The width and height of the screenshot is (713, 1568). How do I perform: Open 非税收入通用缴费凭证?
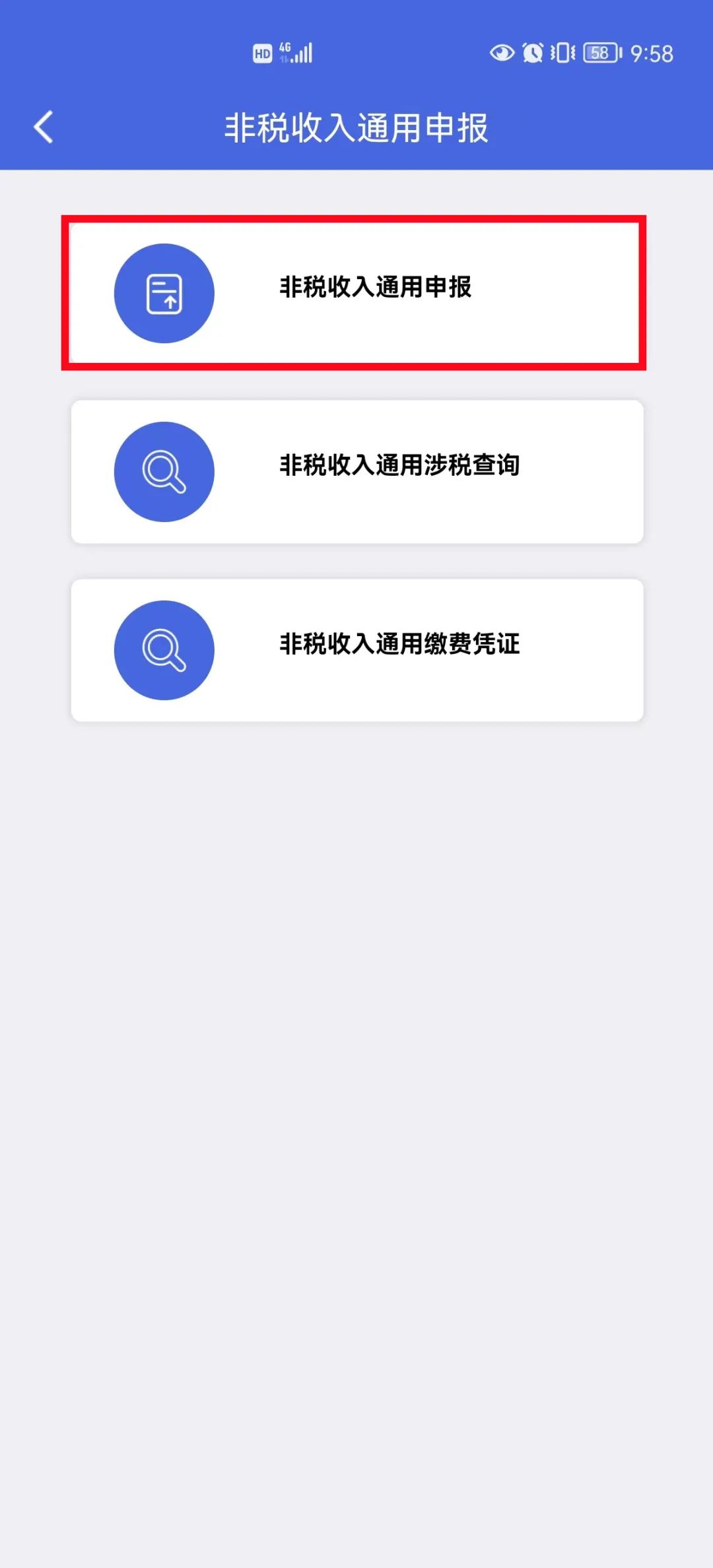click(x=356, y=650)
